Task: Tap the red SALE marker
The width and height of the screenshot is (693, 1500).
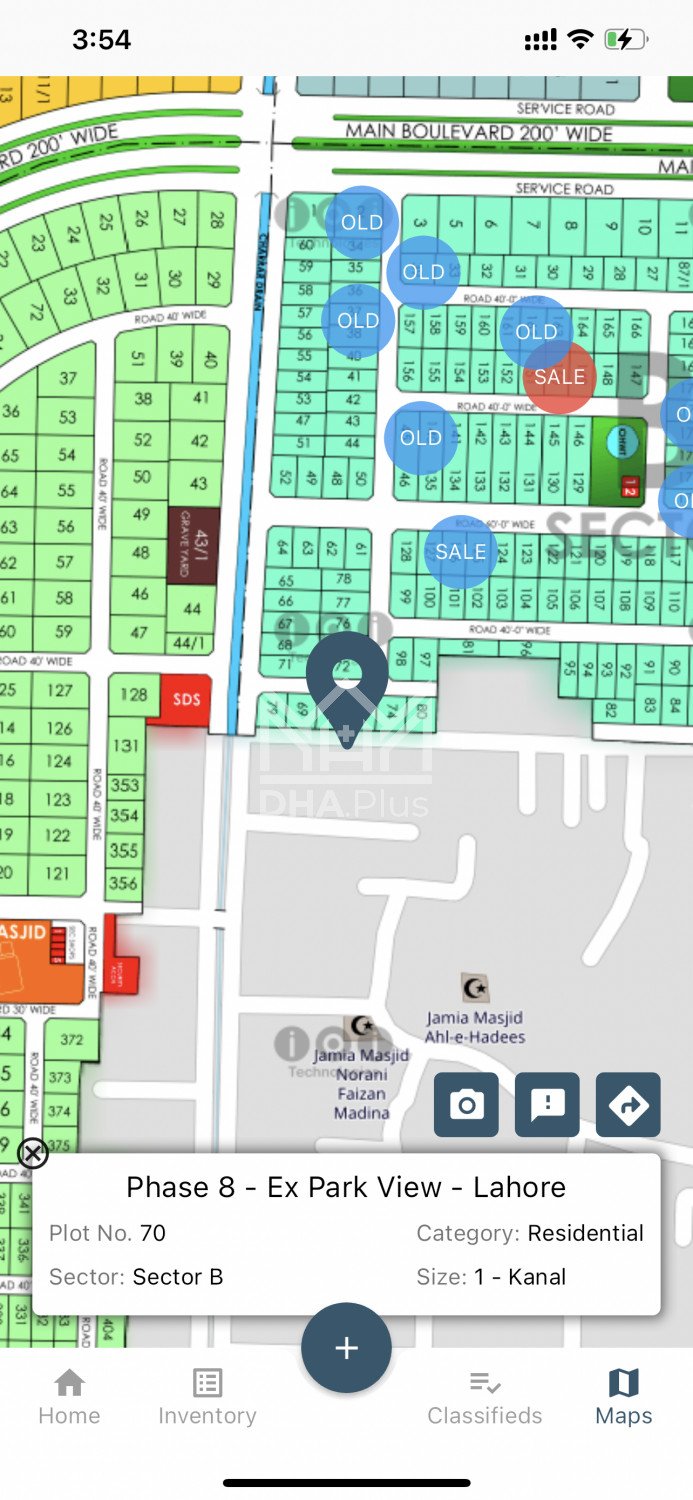Action: (x=559, y=377)
